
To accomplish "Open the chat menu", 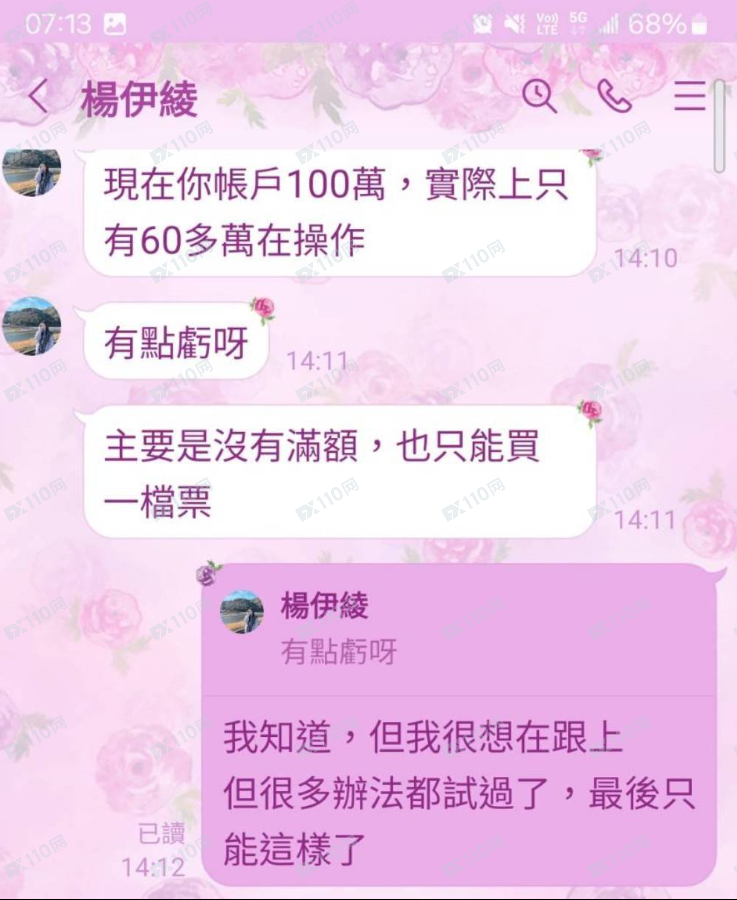I will point(689,96).
